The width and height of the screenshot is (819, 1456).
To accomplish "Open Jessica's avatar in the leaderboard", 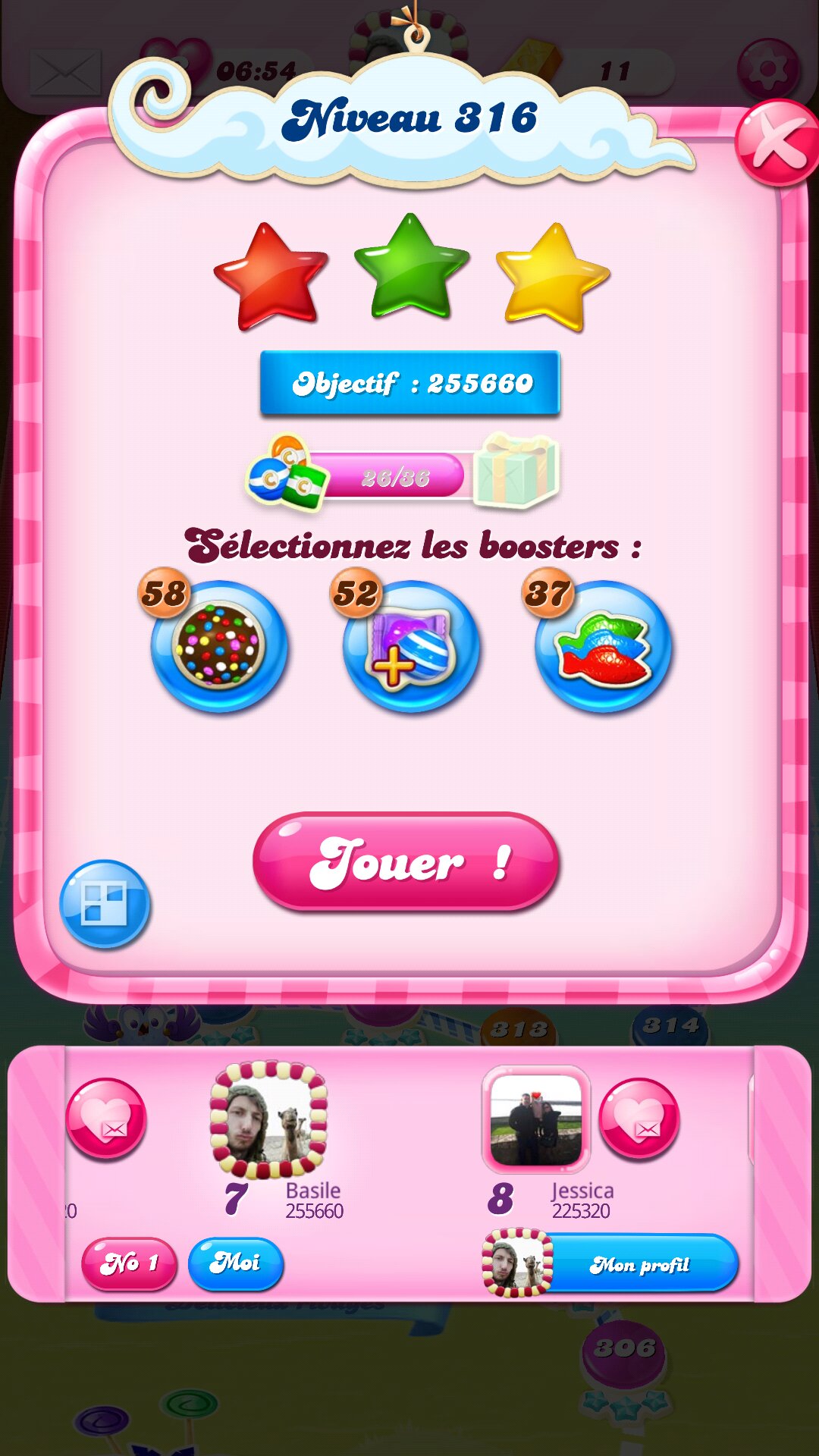I will pos(536,1119).
